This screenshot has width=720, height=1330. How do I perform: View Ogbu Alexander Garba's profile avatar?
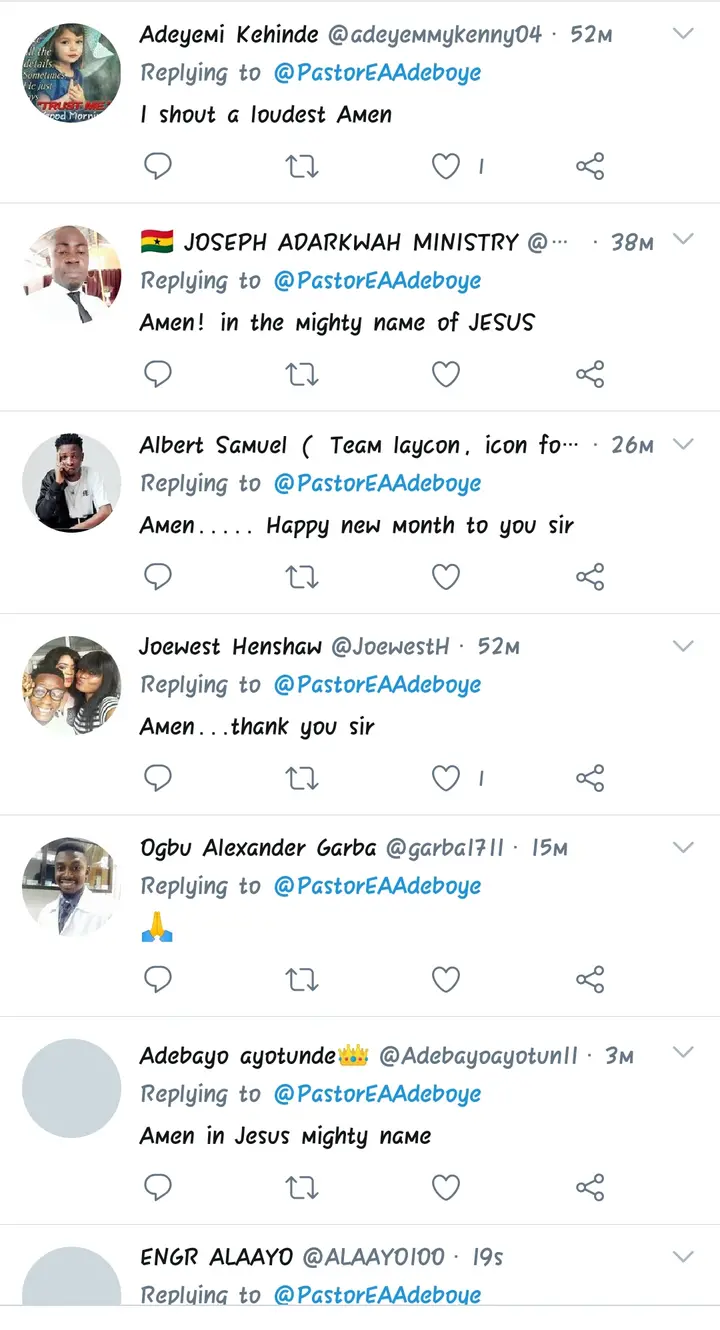click(x=71, y=887)
